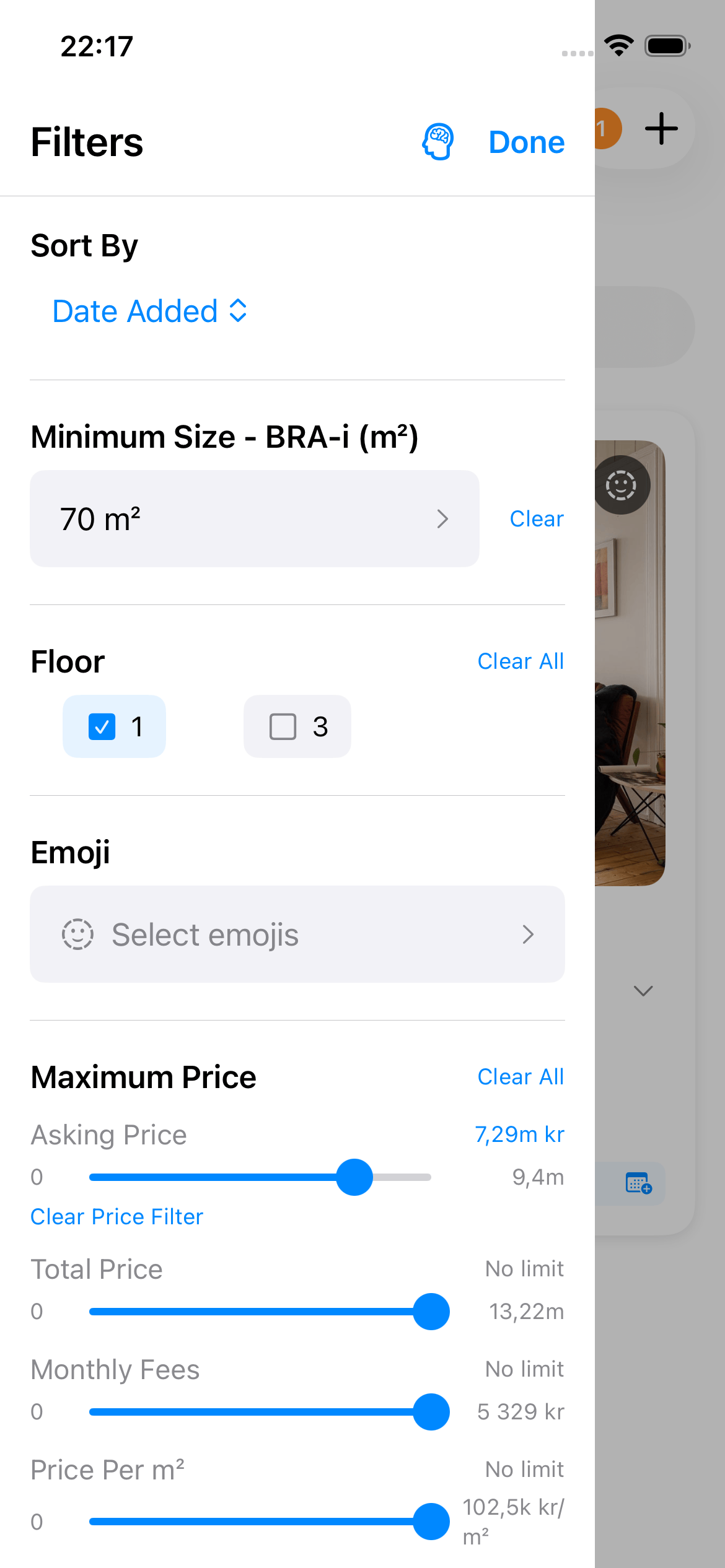
Task: Open the Date Added sort selector
Action: click(149, 311)
